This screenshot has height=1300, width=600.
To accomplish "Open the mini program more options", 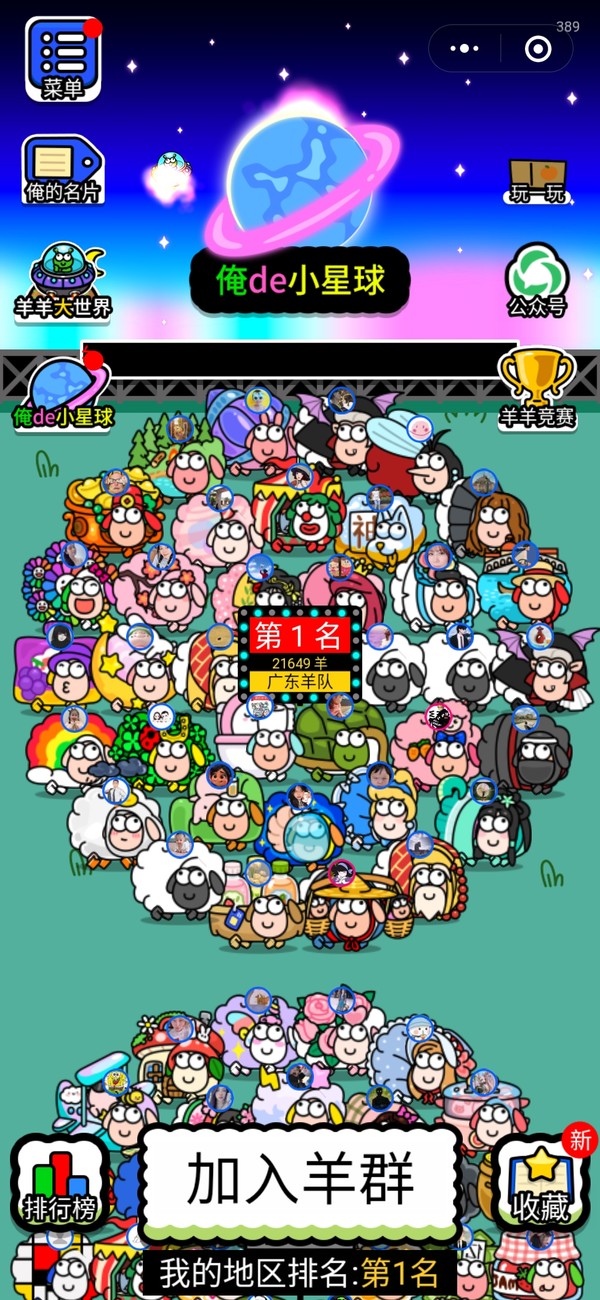I will (x=465, y=48).
